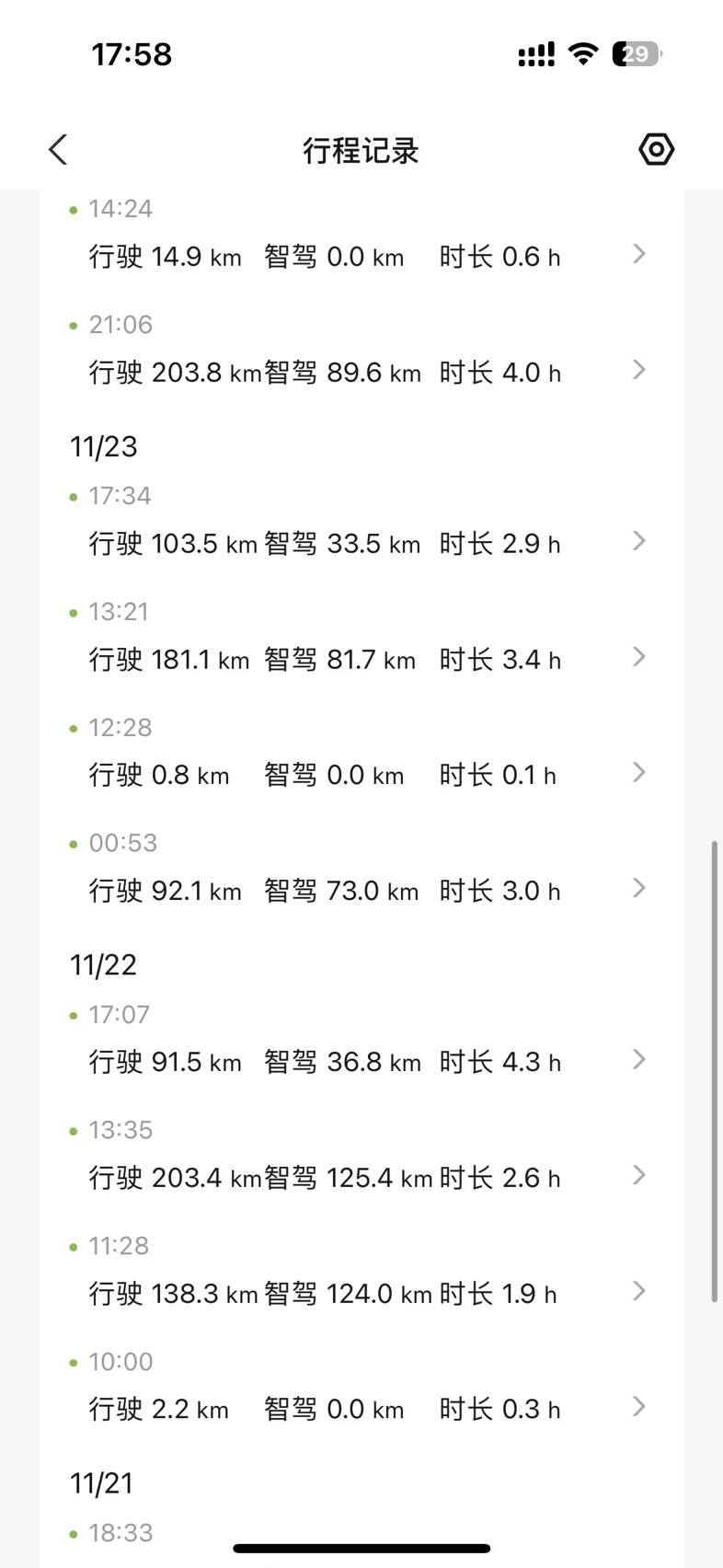This screenshot has height=1568, width=723.
Task: Go back using the top-left arrow
Action: tap(58, 149)
